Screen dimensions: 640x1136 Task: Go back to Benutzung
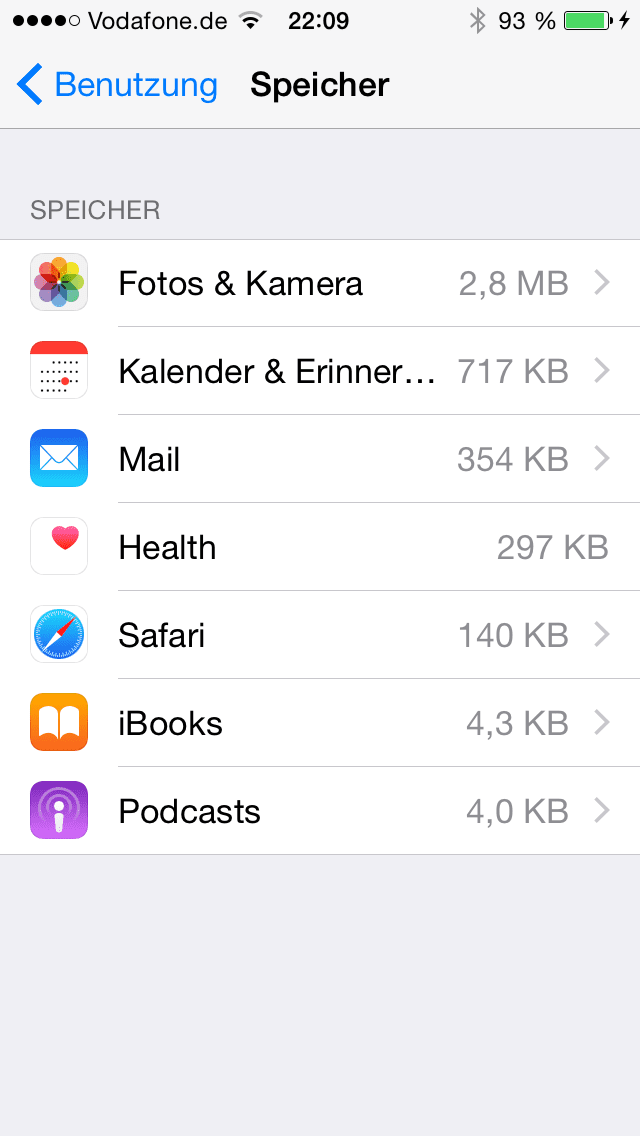pos(118,85)
